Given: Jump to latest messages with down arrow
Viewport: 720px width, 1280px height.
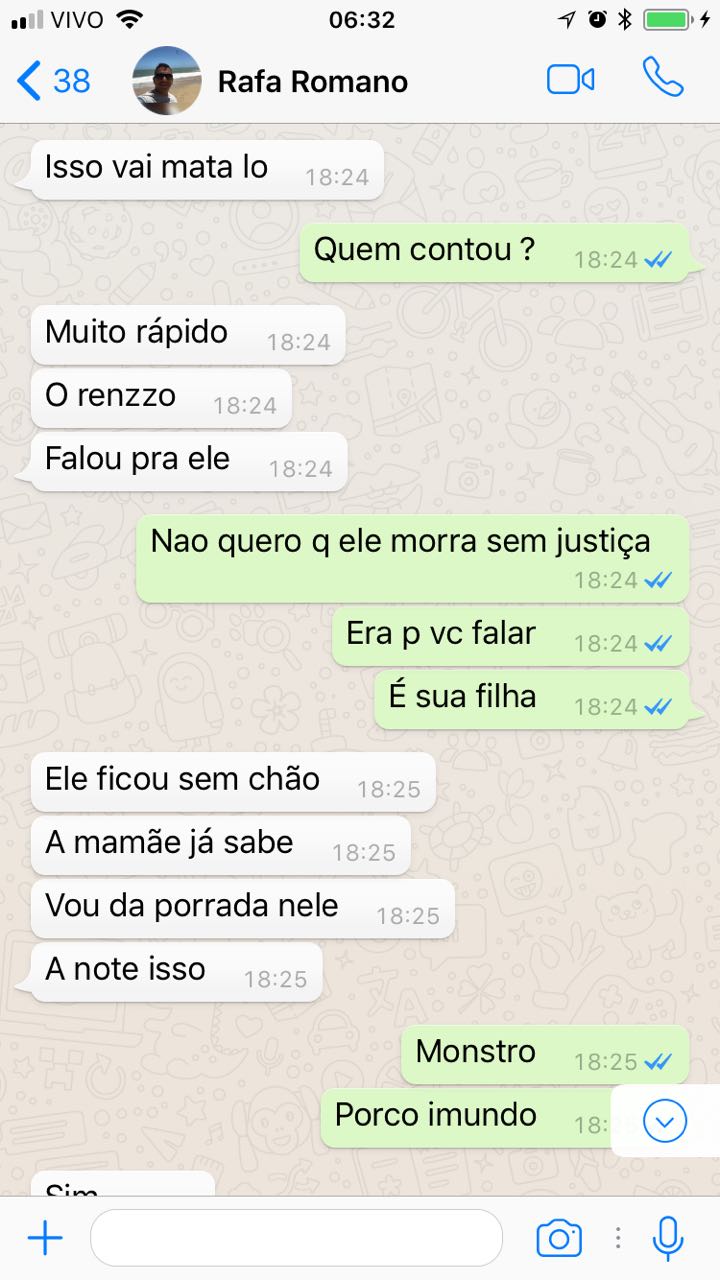Looking at the screenshot, I should (x=665, y=1121).
